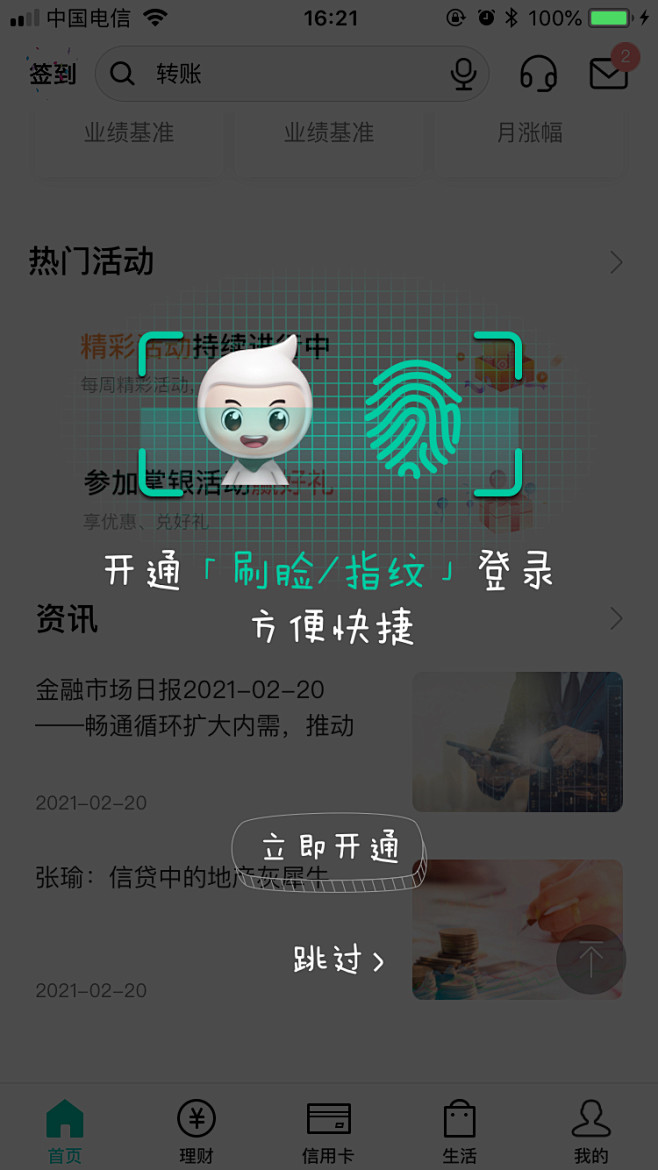Open customer service headset icon
This screenshot has width=658, height=1170.
pyautogui.click(x=538, y=74)
